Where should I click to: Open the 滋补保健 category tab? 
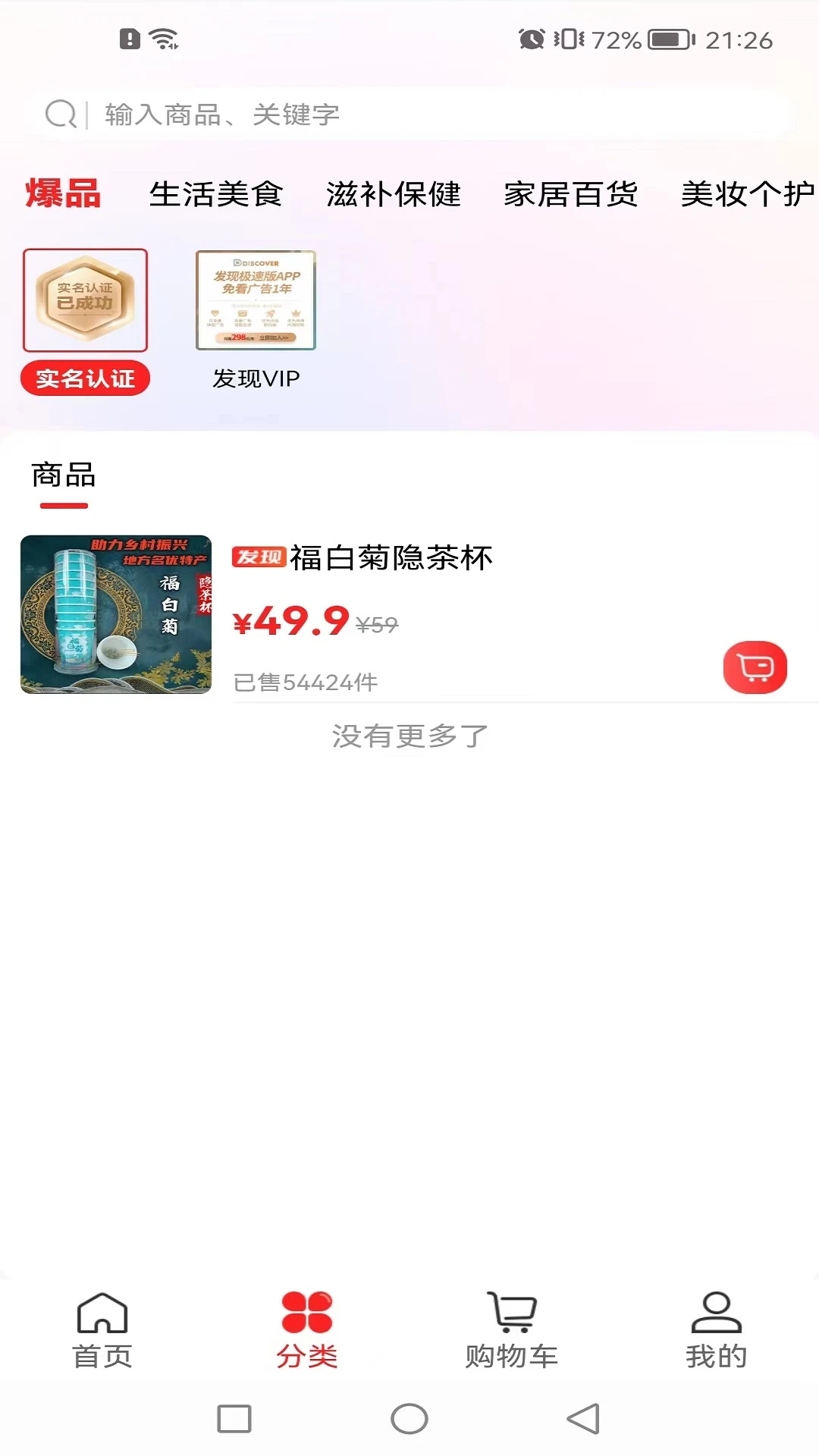[x=393, y=193]
